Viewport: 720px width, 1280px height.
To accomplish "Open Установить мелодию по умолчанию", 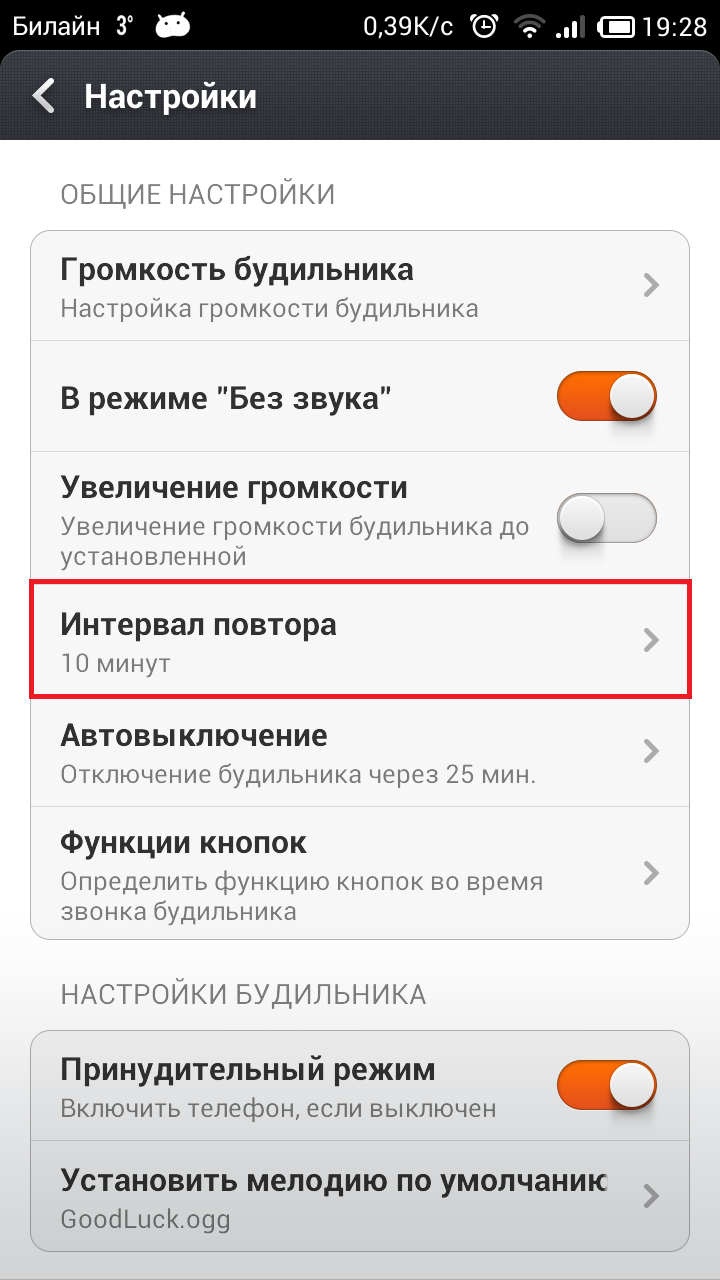I will coord(360,1196).
